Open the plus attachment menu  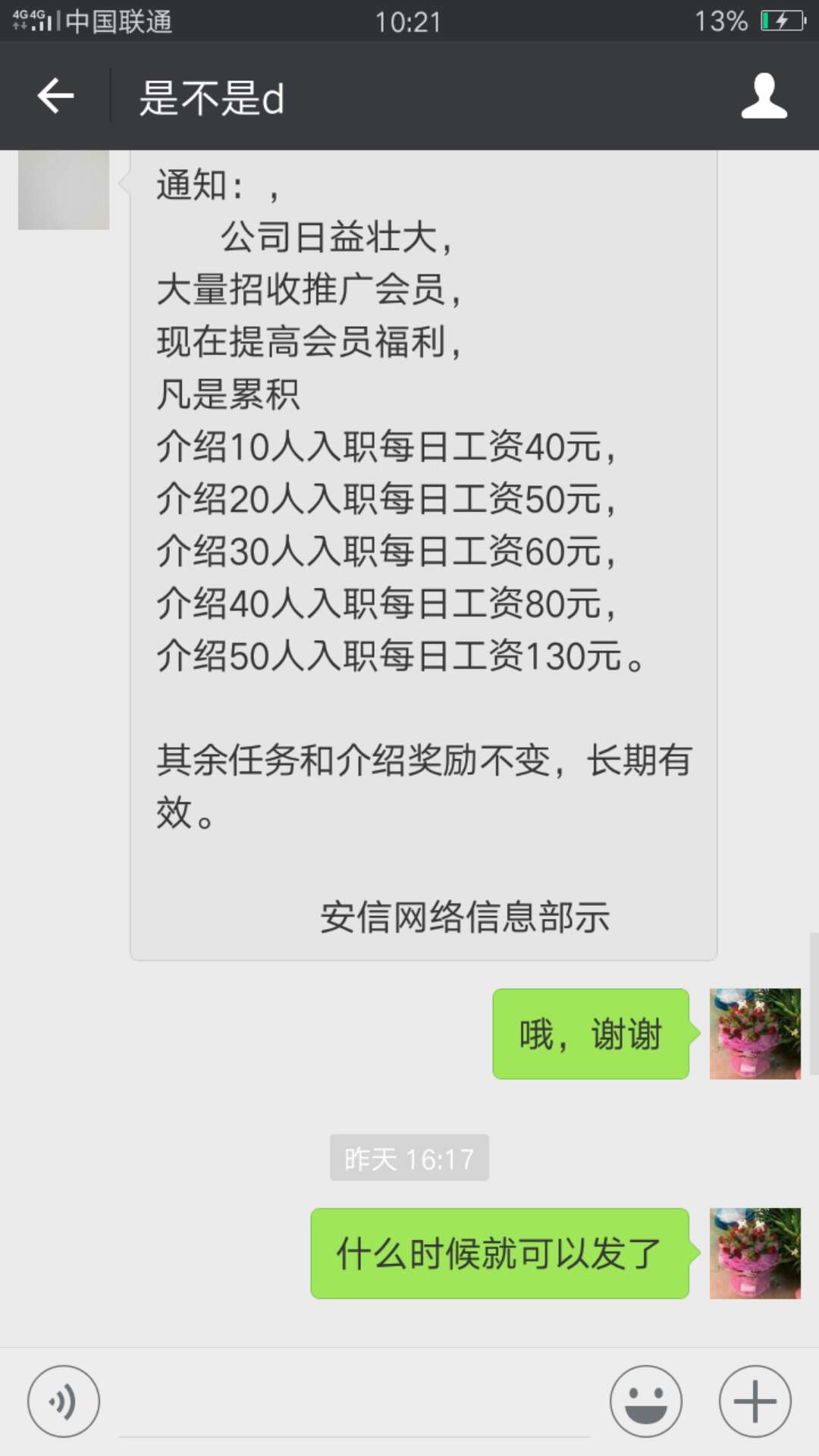point(755,1401)
